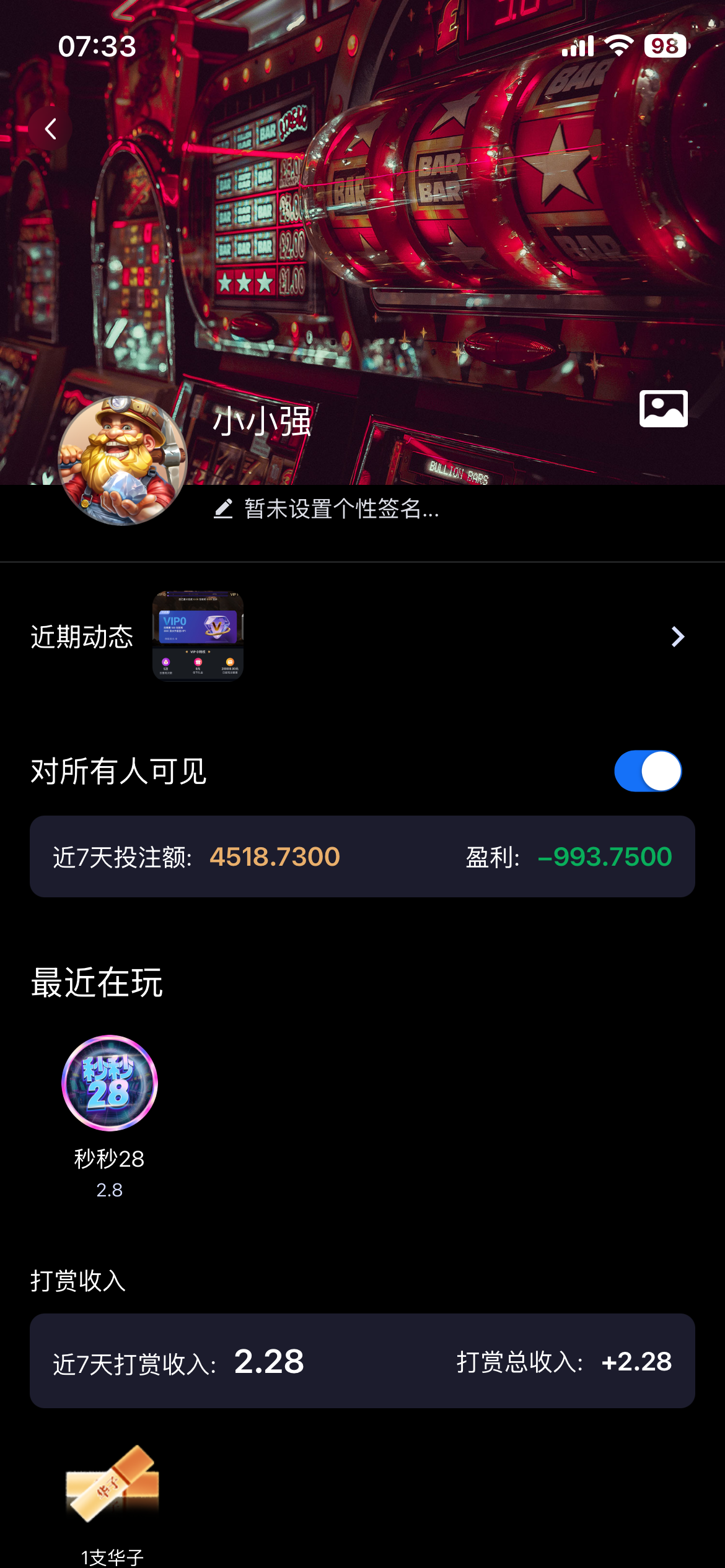Tap the 小小强 profile avatar

pos(123,461)
